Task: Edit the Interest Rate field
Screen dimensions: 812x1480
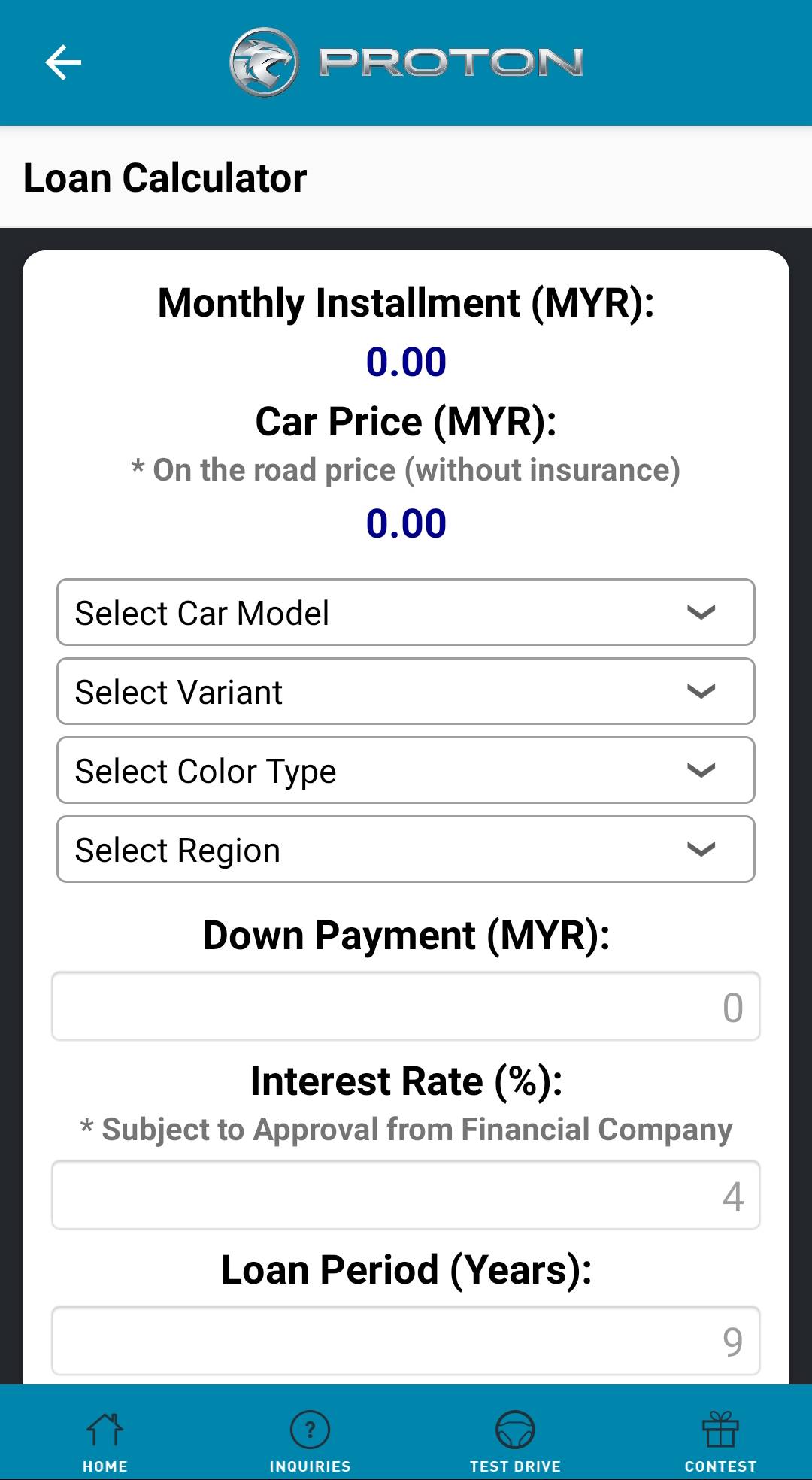Action: pyautogui.click(x=406, y=1195)
